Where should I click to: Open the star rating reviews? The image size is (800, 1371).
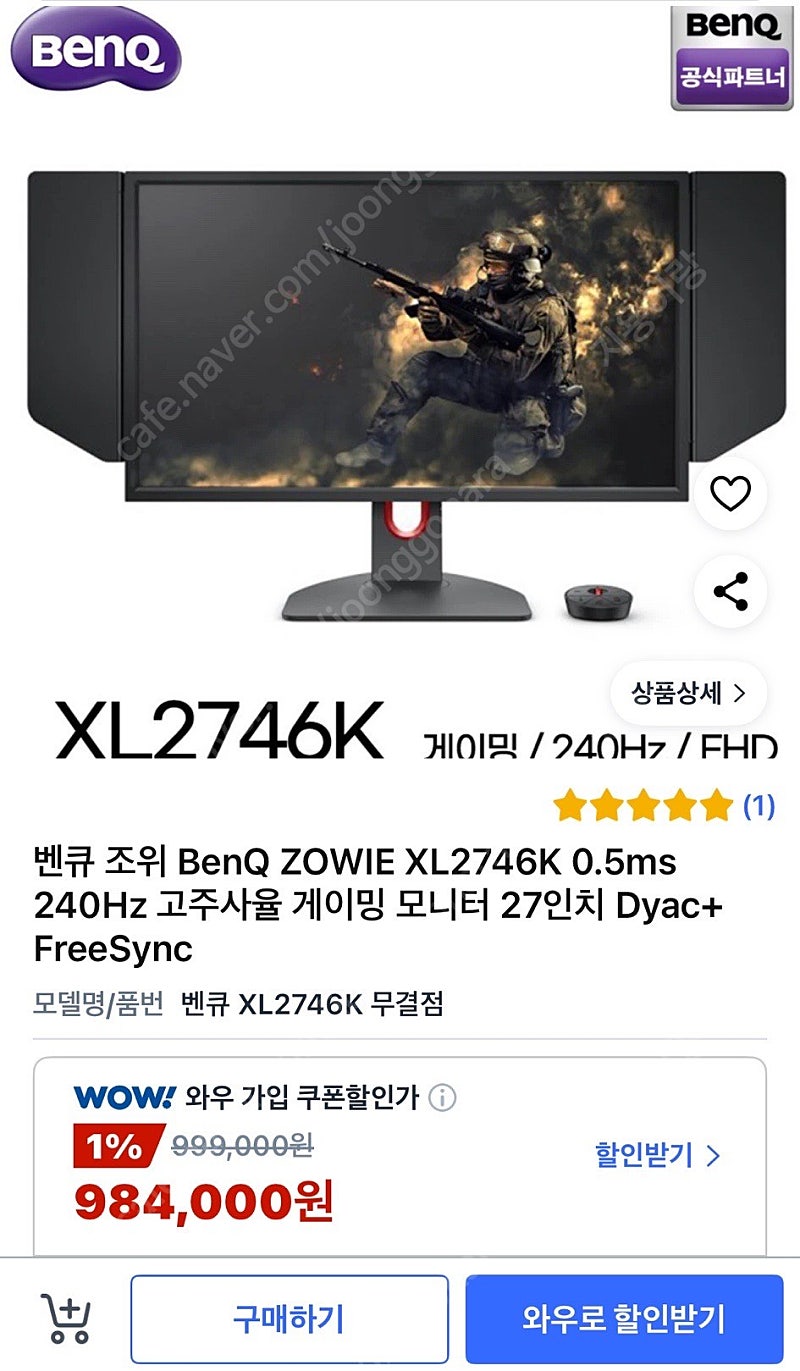(663, 805)
